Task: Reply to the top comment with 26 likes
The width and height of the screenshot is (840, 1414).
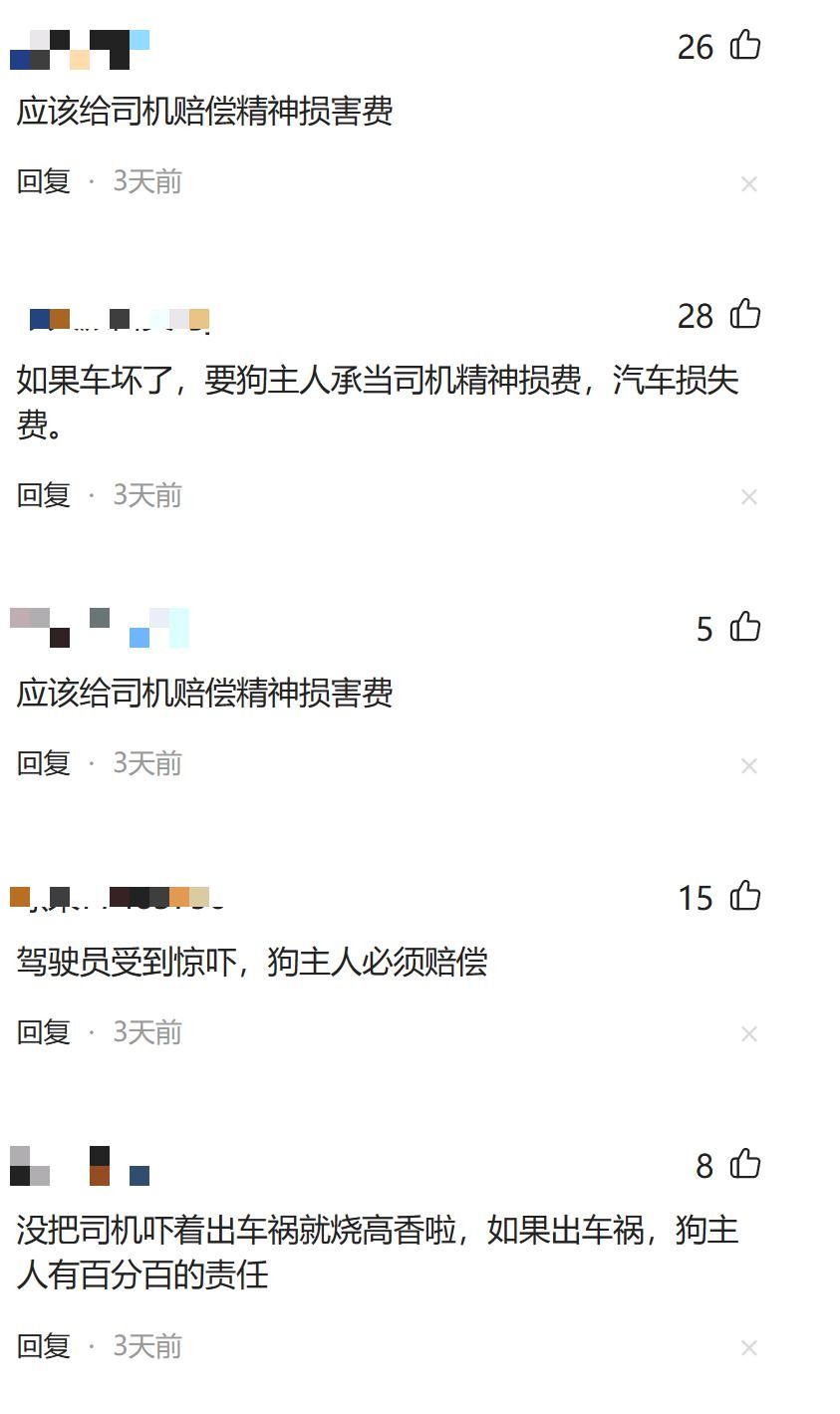Action: click(x=44, y=181)
